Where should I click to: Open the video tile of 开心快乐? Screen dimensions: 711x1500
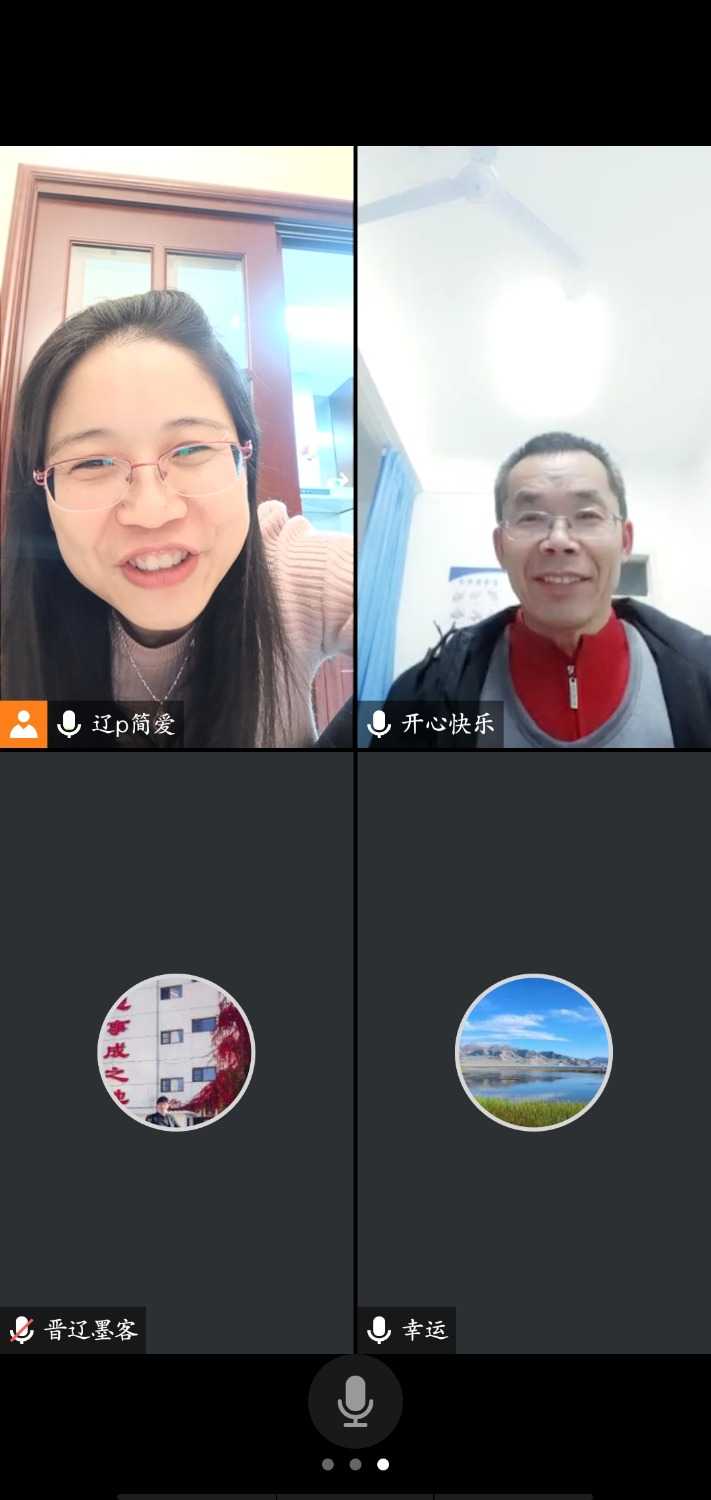point(534,446)
